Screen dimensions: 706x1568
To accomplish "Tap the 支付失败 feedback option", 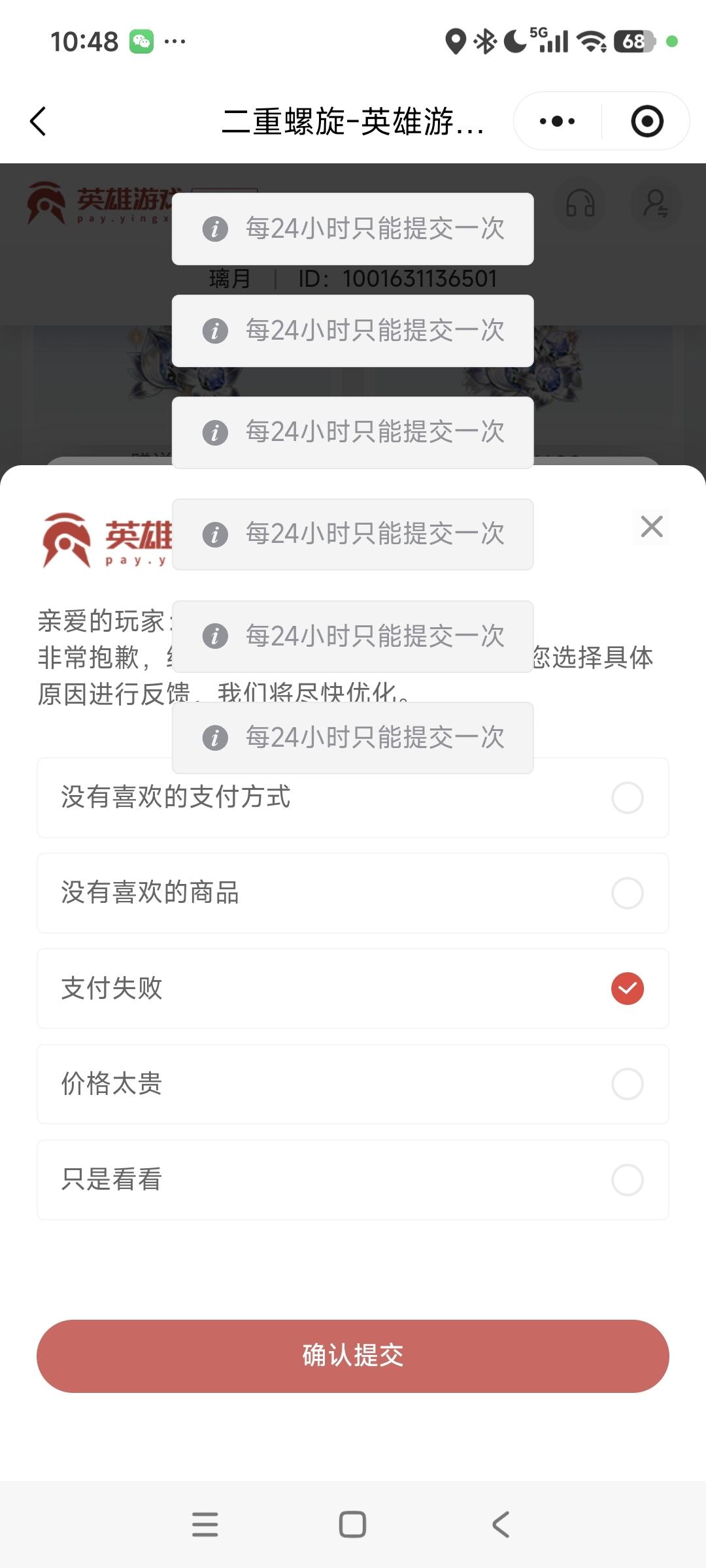I will [x=353, y=988].
